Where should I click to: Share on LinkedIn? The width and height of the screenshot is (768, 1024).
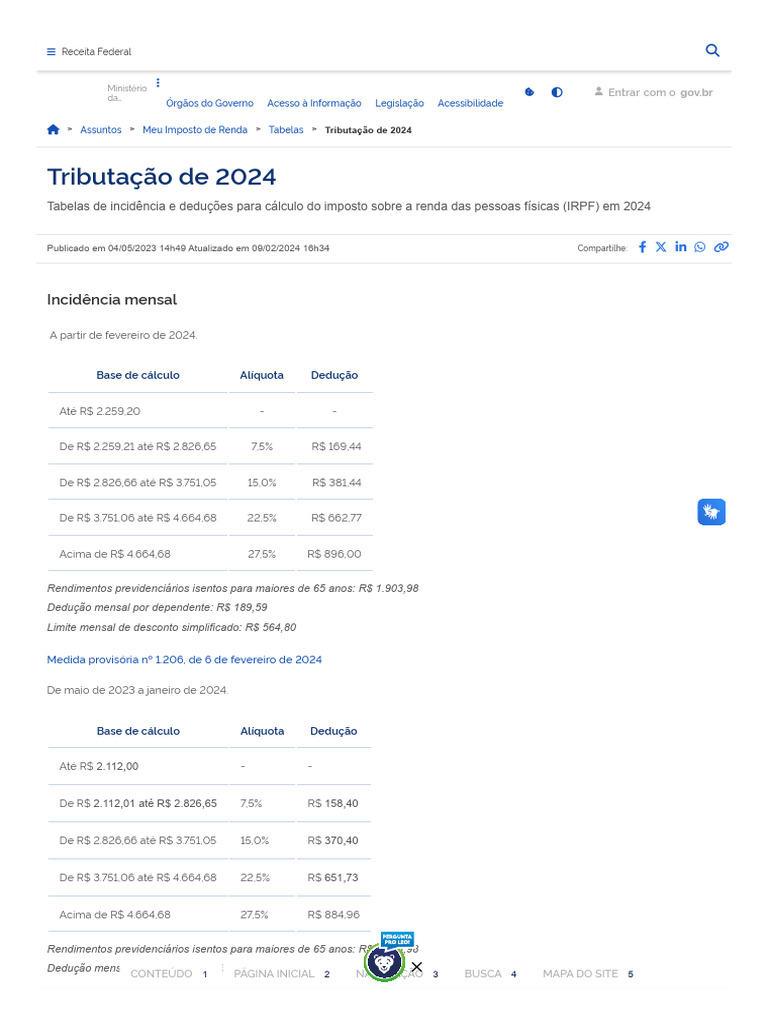(x=680, y=247)
